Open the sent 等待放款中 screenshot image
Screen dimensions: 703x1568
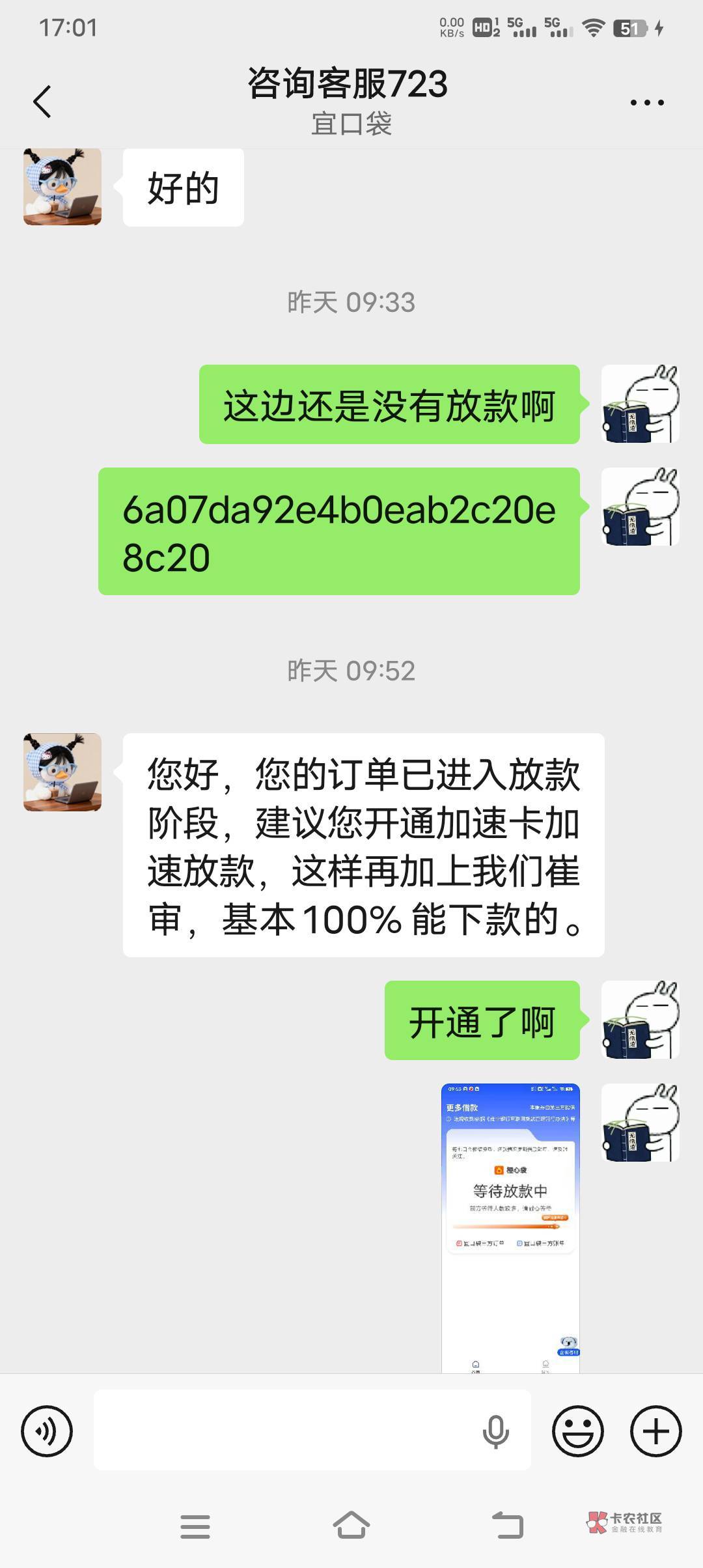(510, 1228)
